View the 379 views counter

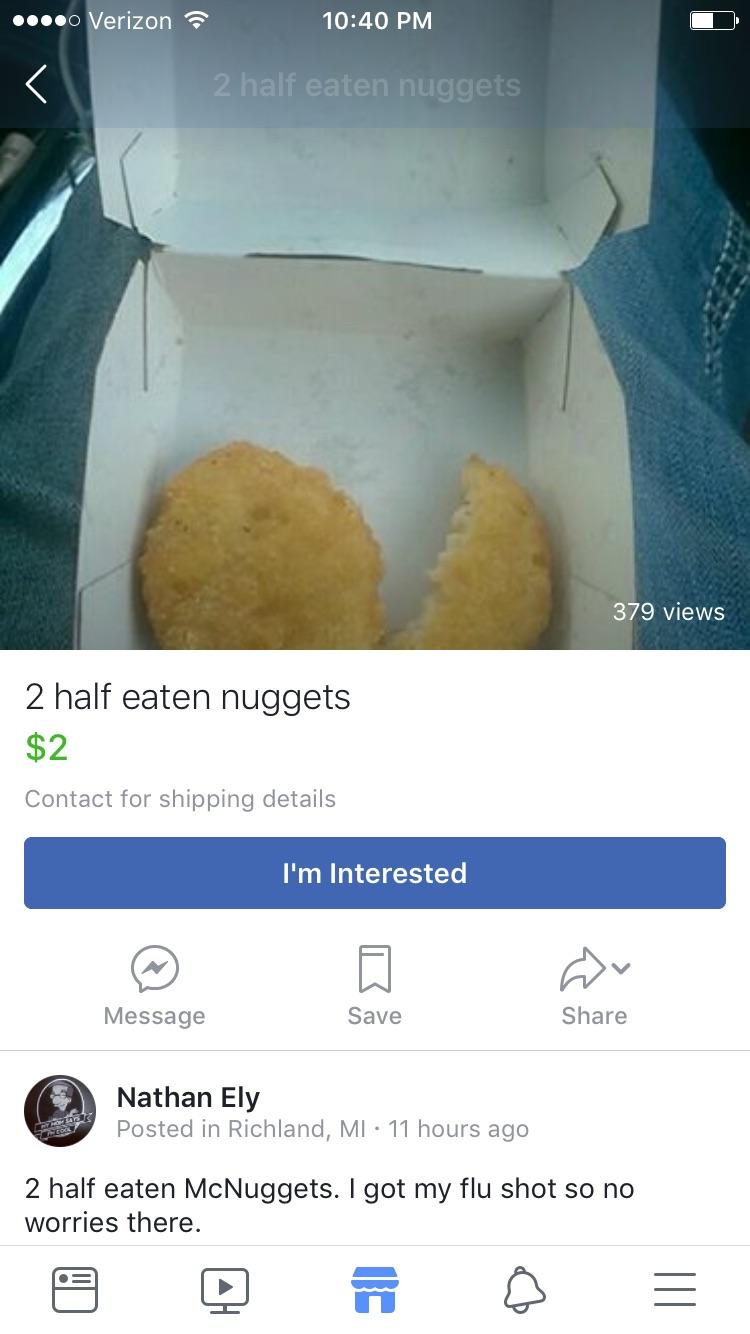[668, 612]
